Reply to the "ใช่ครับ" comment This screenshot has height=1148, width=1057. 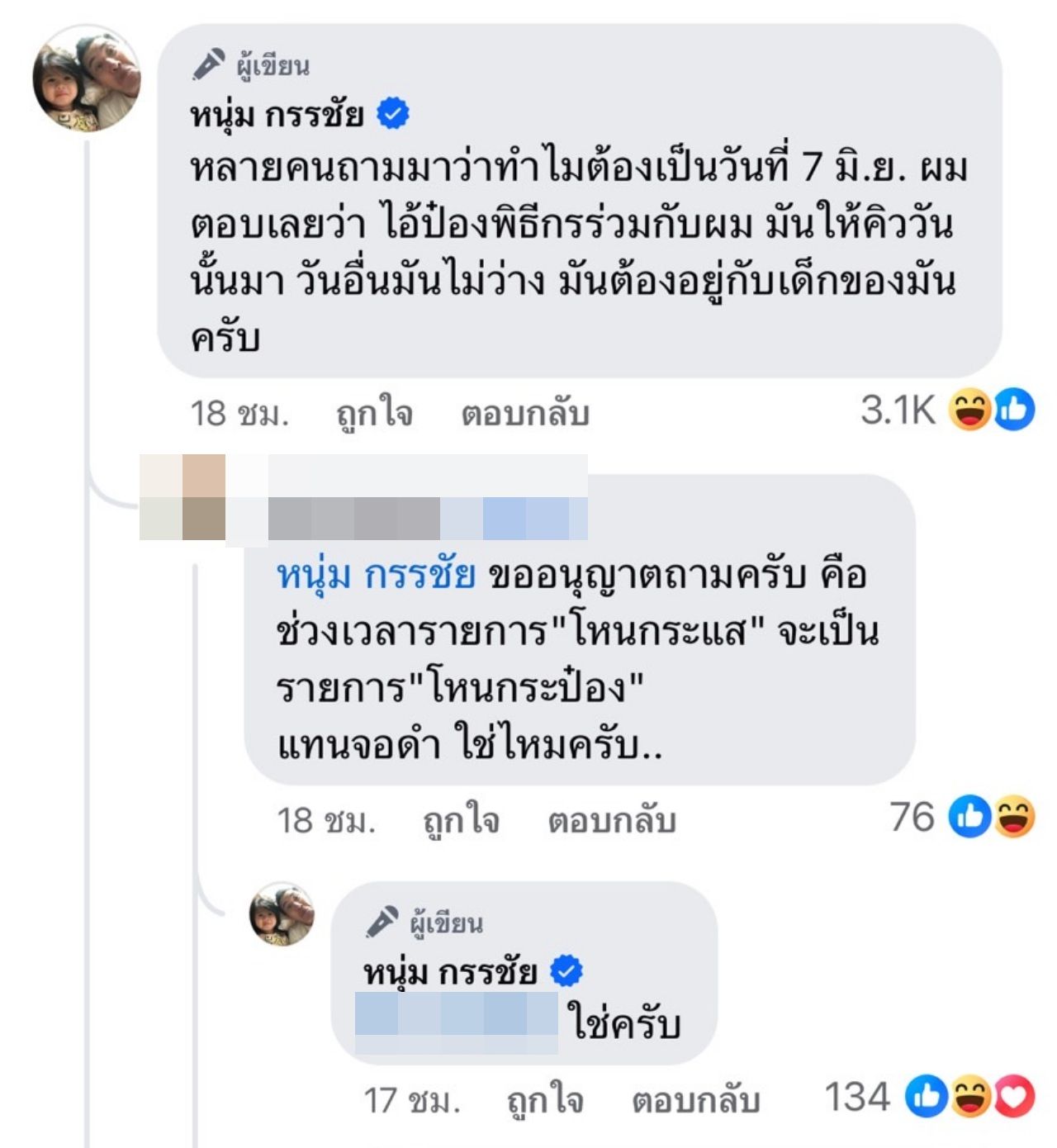tap(695, 1099)
